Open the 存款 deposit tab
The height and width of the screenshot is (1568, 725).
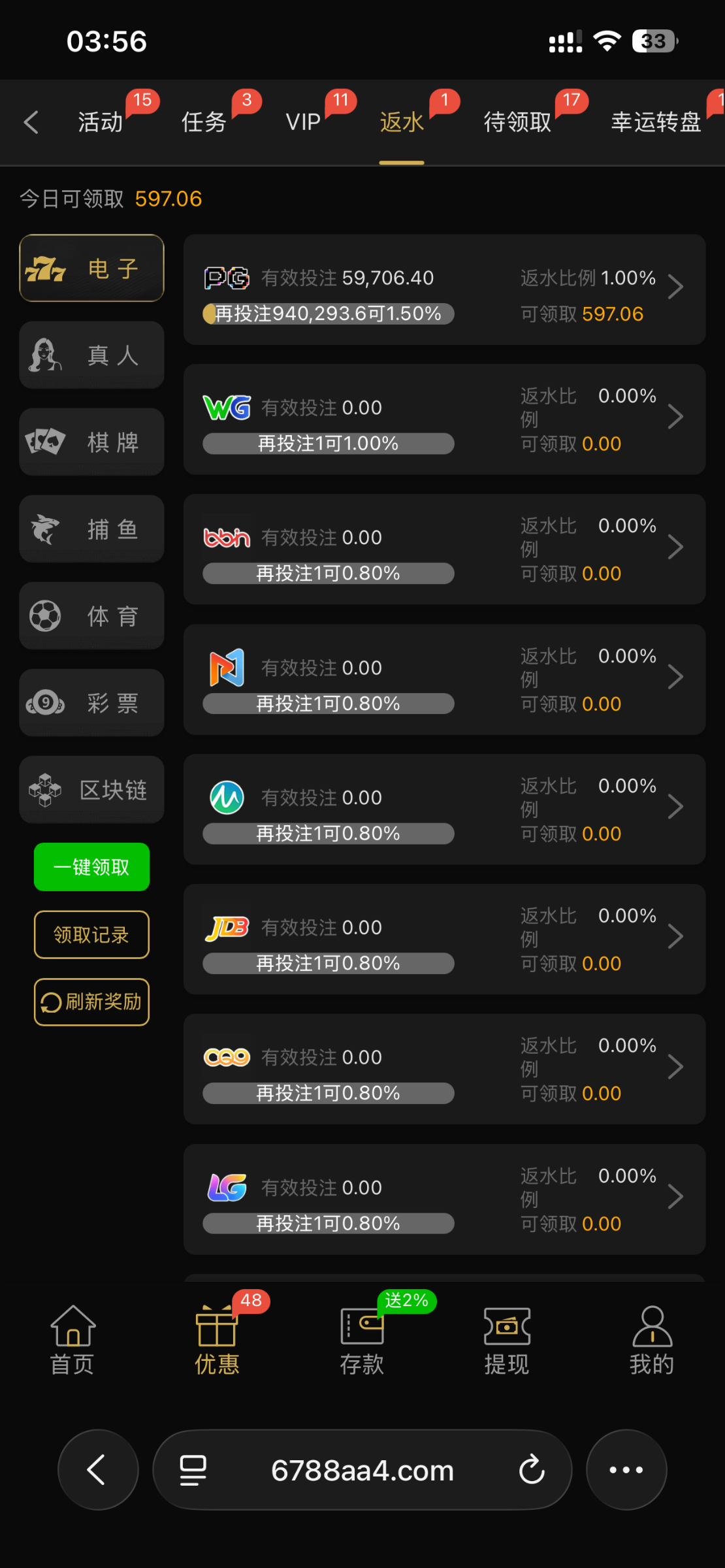[x=362, y=1341]
